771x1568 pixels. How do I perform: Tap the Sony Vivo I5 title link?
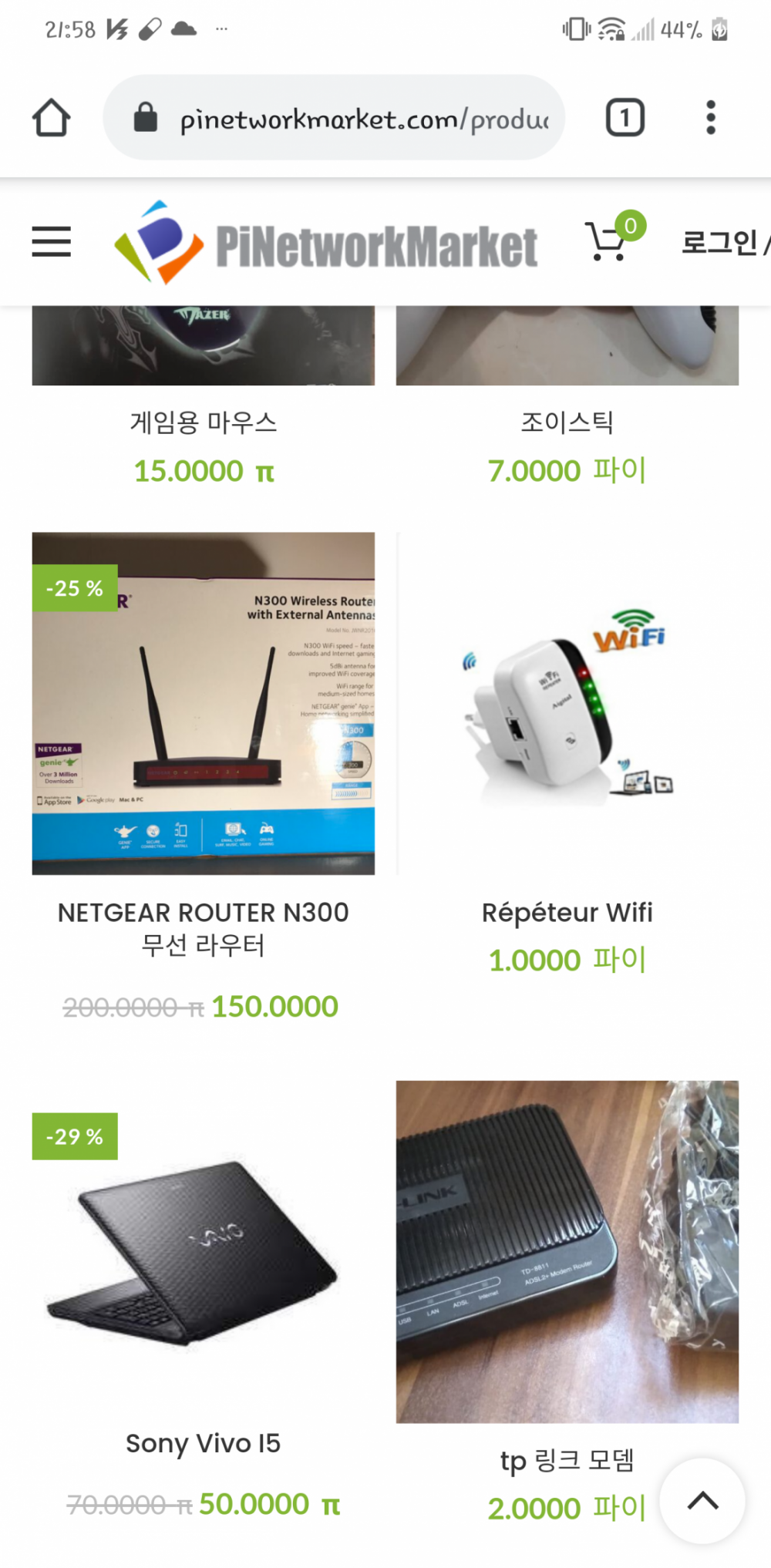(x=204, y=1443)
